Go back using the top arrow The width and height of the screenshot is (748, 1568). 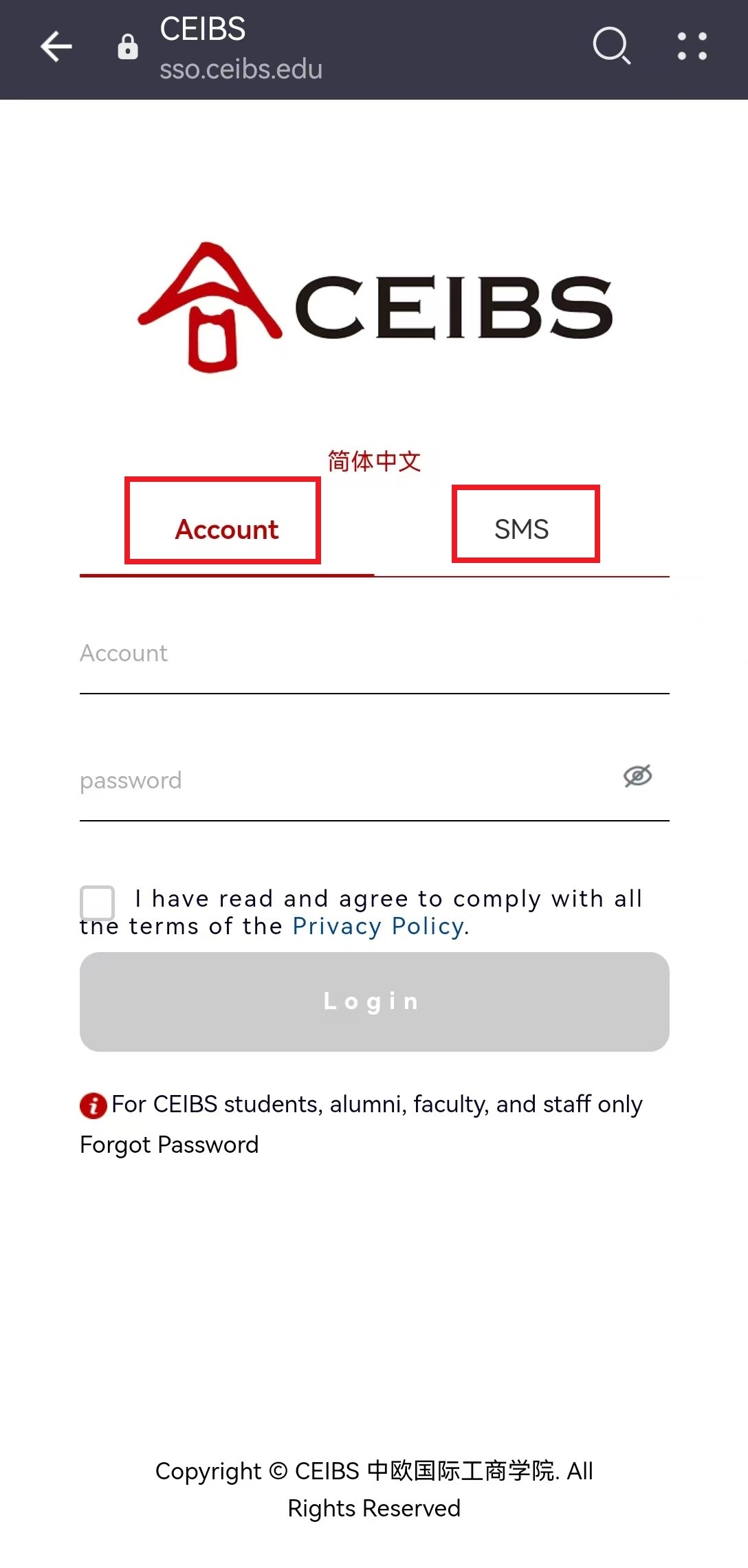[x=56, y=47]
